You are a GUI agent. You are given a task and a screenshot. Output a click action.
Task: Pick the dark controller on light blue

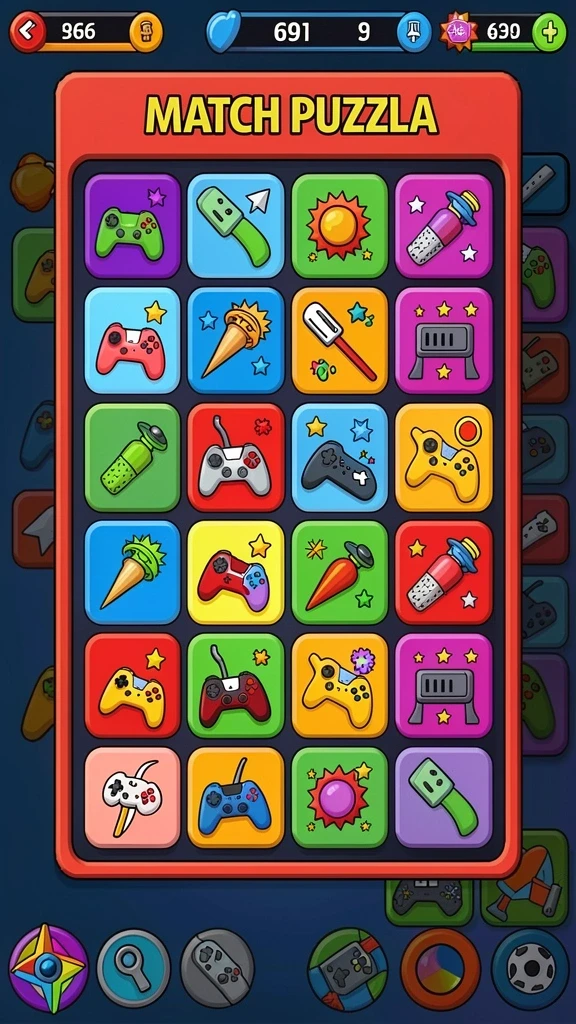click(x=340, y=456)
